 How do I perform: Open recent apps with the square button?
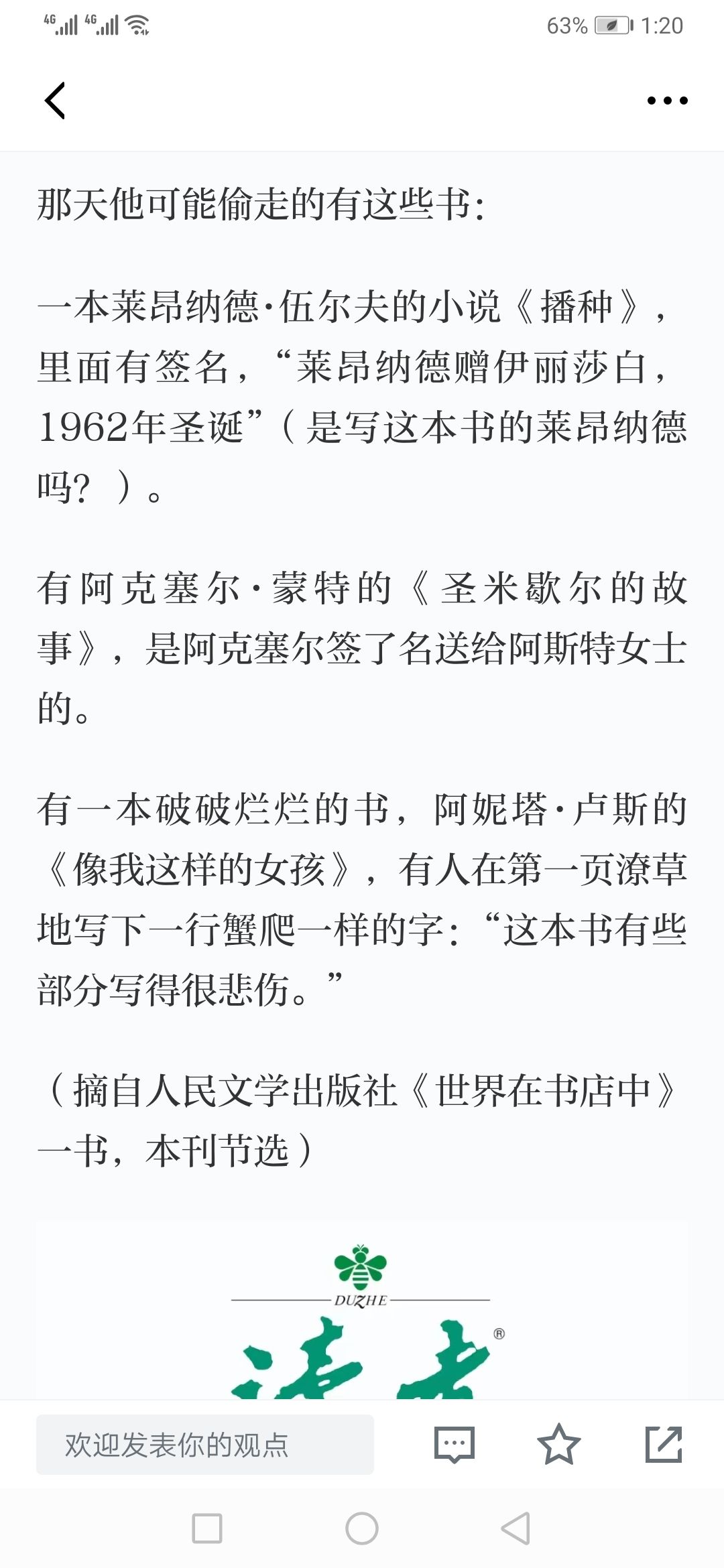pos(207,1528)
